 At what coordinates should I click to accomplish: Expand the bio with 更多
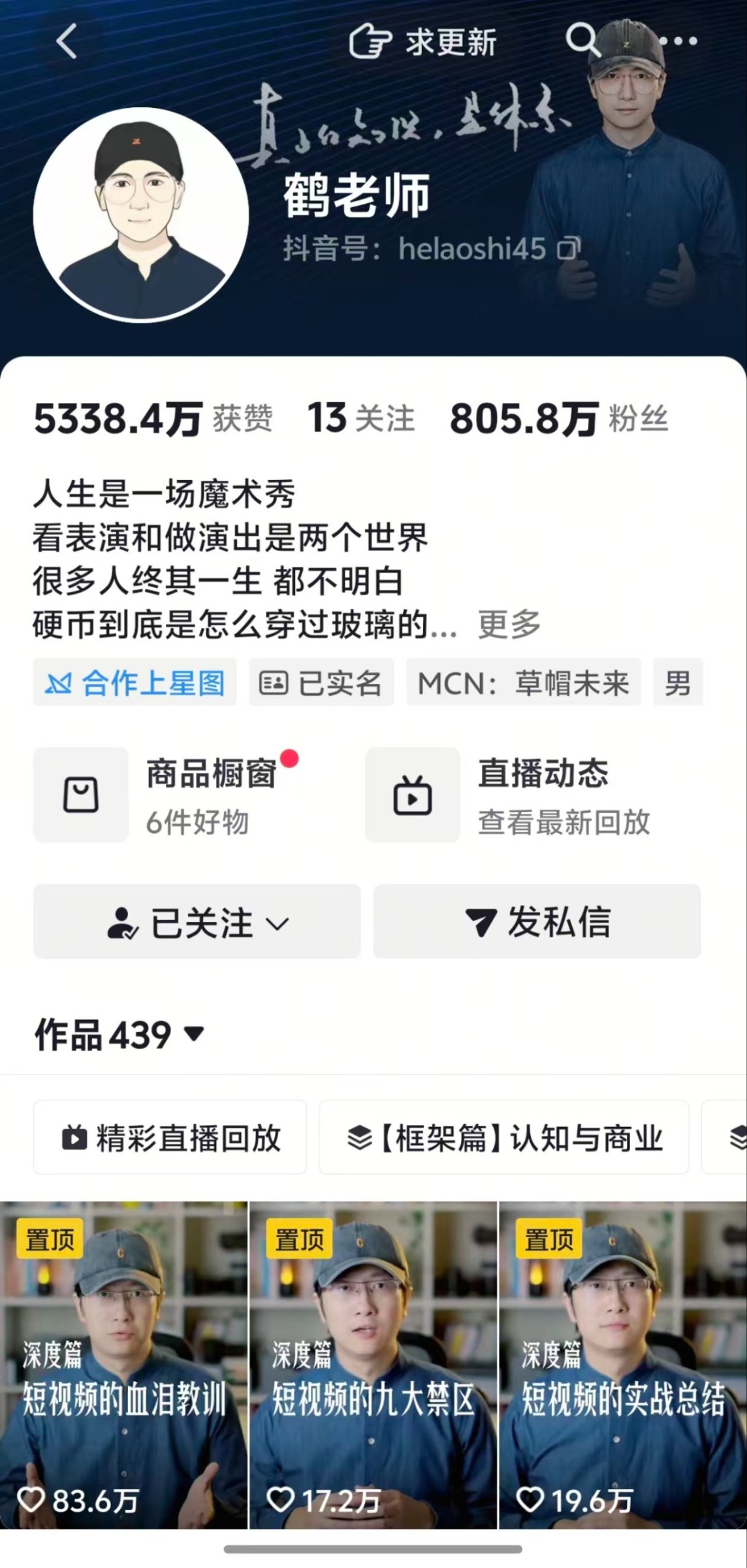point(509,625)
